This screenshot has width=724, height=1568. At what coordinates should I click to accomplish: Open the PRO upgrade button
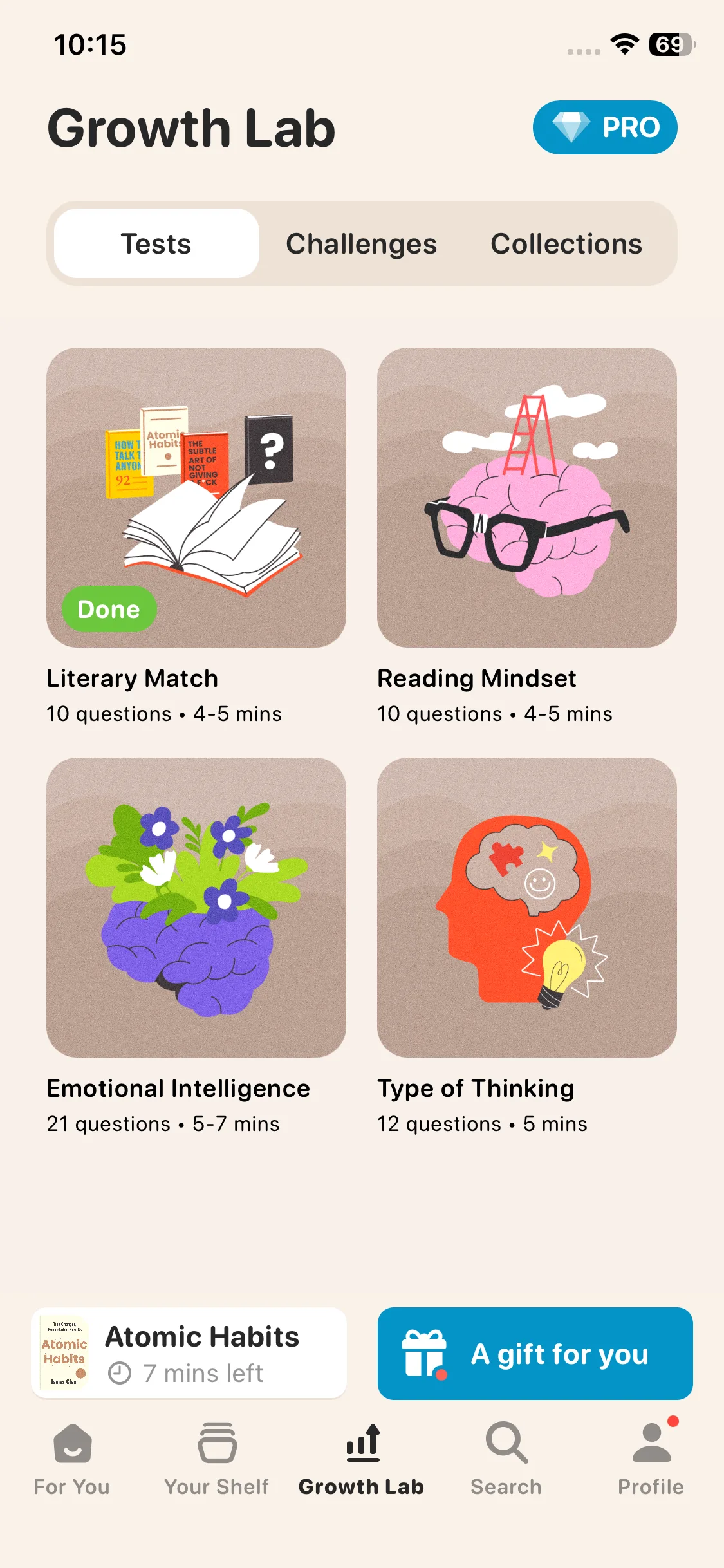[604, 127]
